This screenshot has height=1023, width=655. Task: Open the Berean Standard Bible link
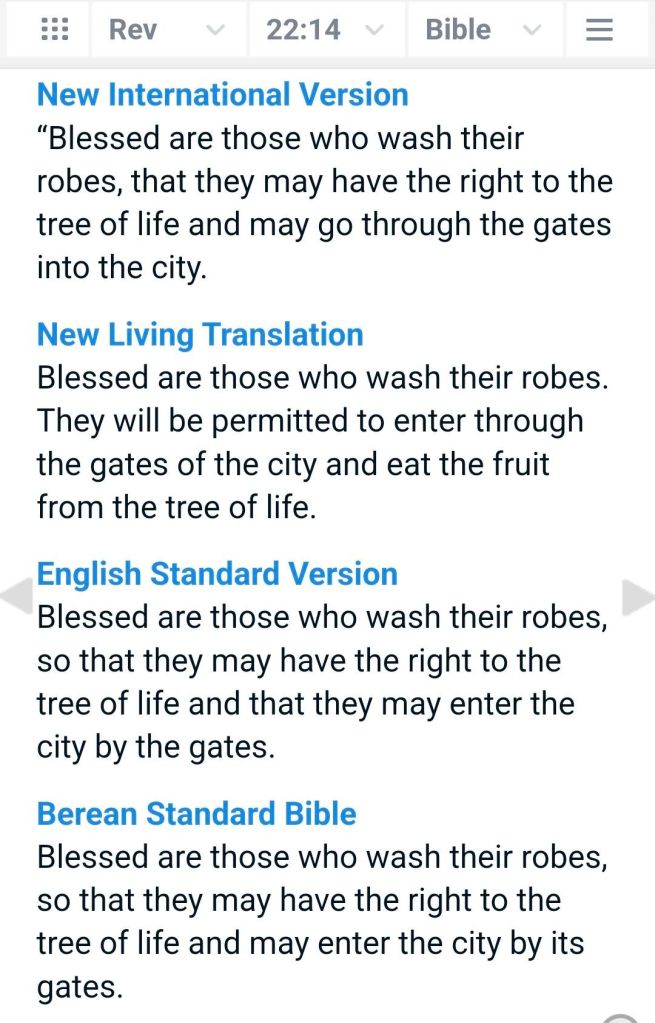tap(196, 814)
